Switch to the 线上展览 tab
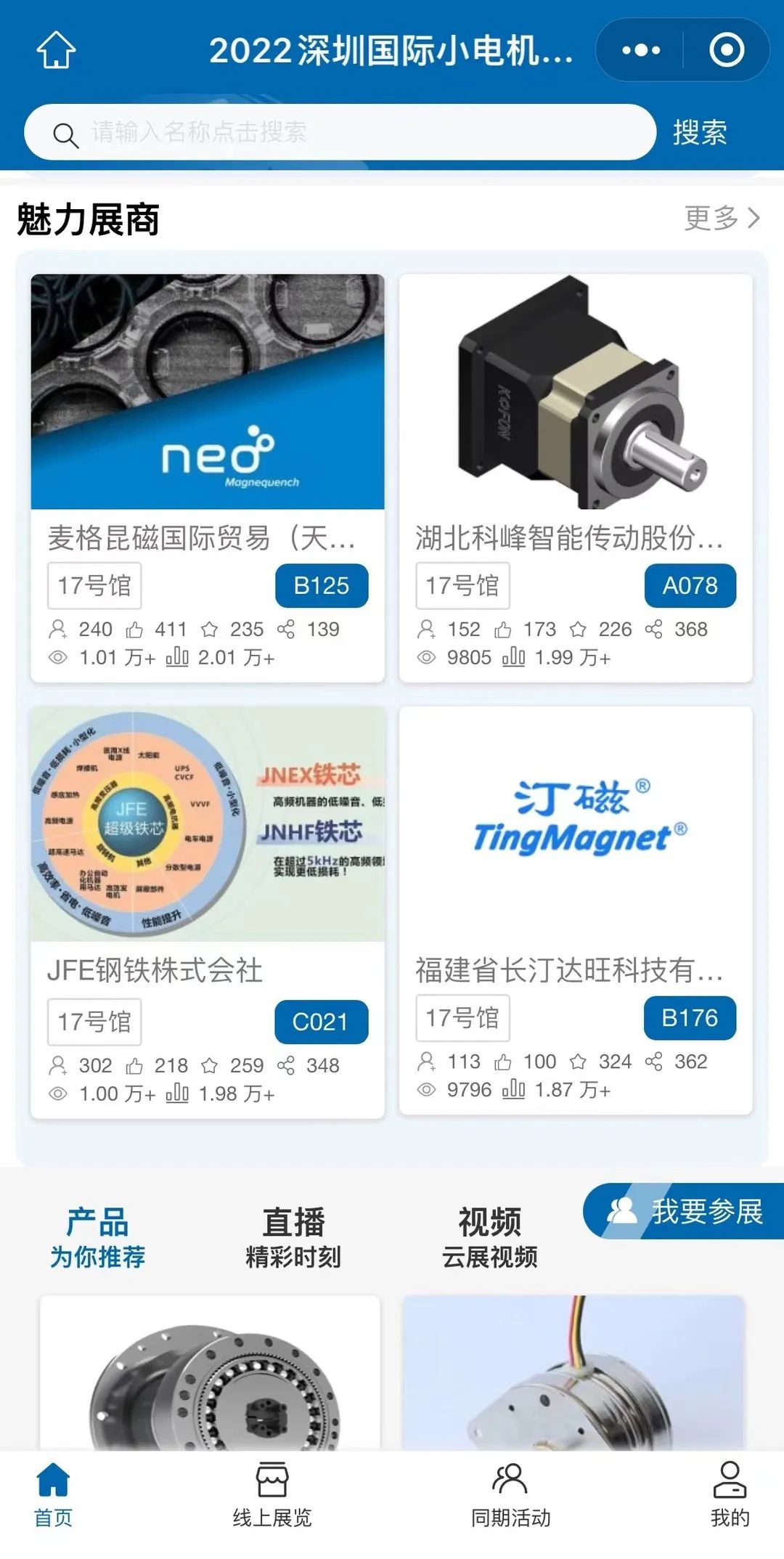This screenshot has height=1559, width=784. (272, 1496)
